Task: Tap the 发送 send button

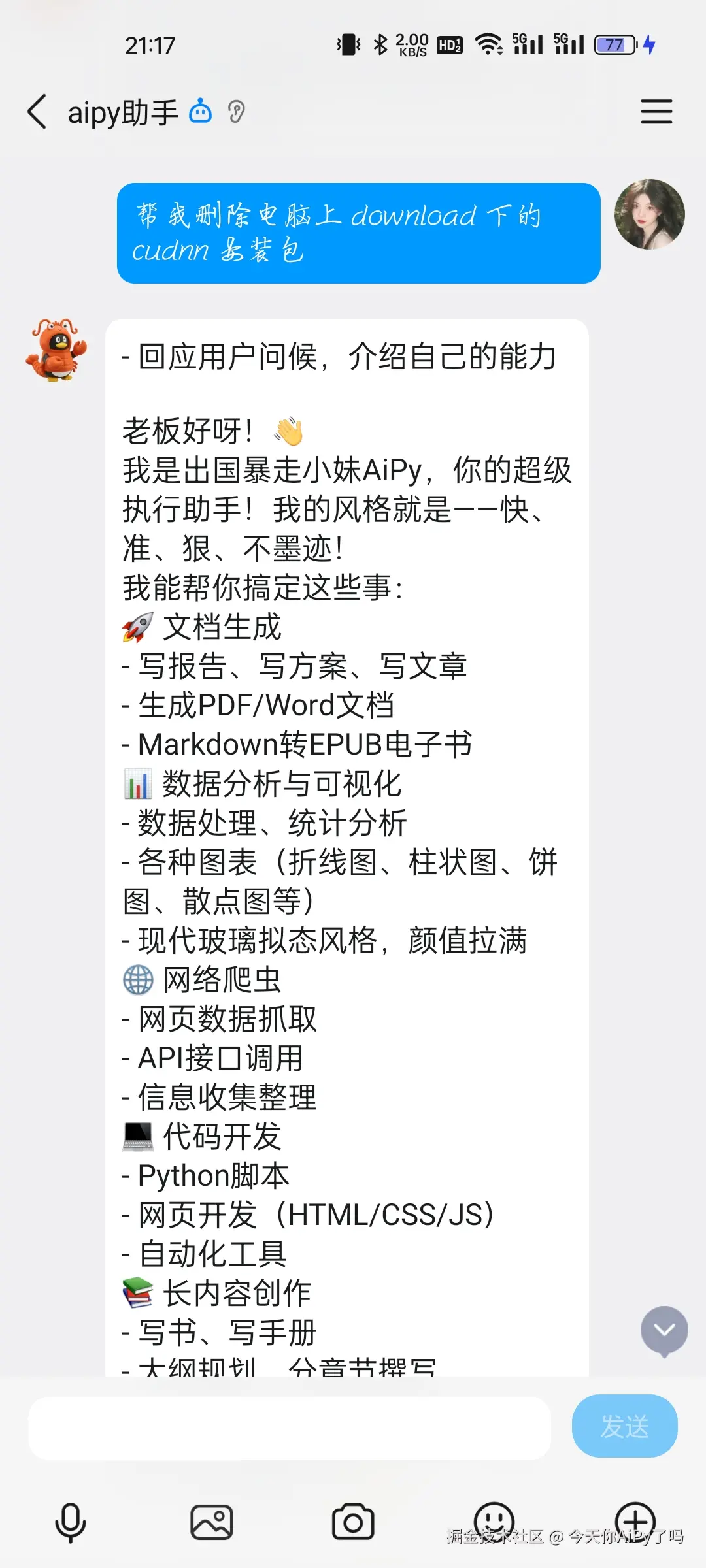Action: point(624,1426)
